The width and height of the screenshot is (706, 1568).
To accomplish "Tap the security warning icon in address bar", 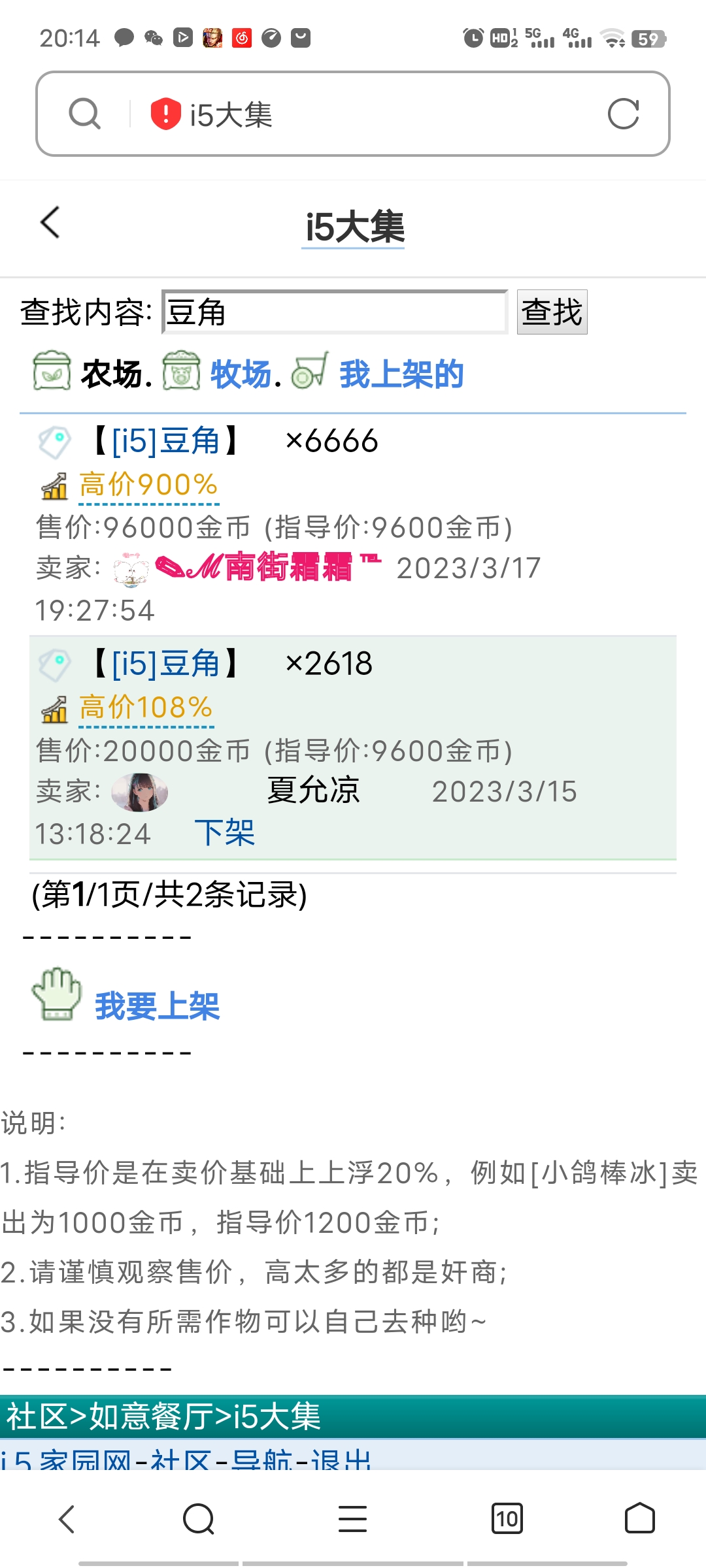I will pos(165,113).
